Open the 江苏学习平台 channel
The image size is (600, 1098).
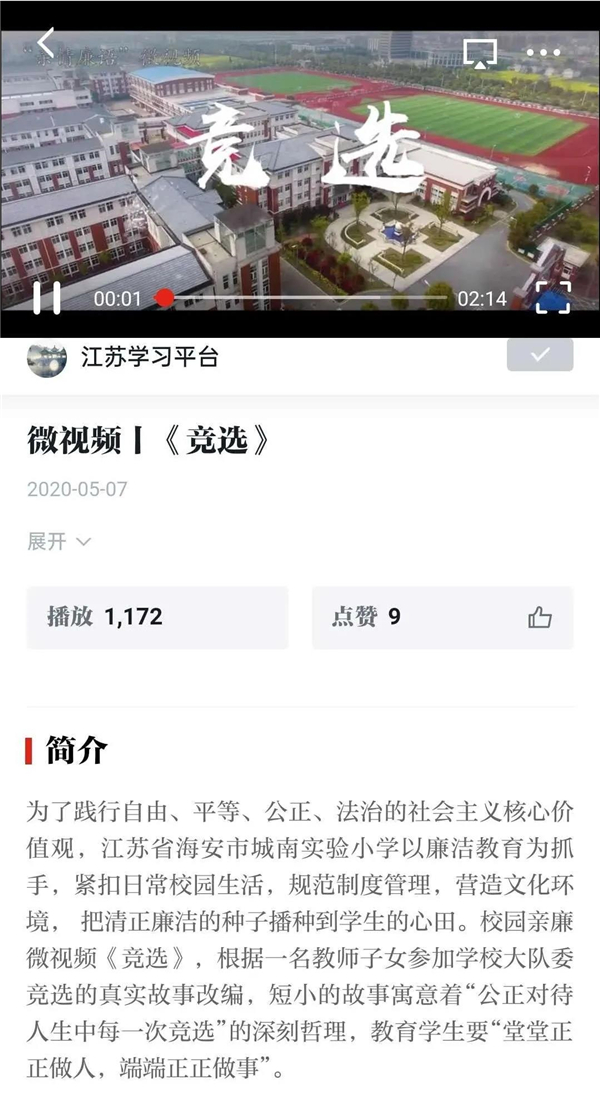[149, 357]
